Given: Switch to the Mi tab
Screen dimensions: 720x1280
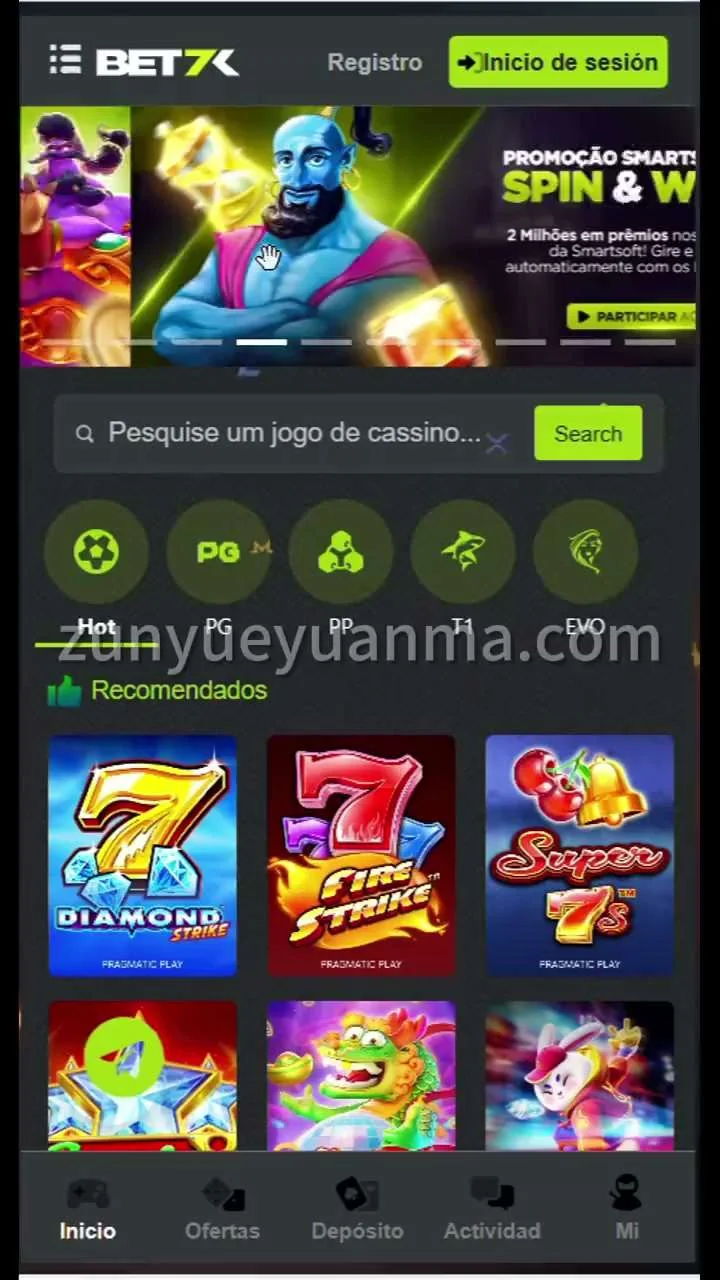Looking at the screenshot, I should [627, 1209].
